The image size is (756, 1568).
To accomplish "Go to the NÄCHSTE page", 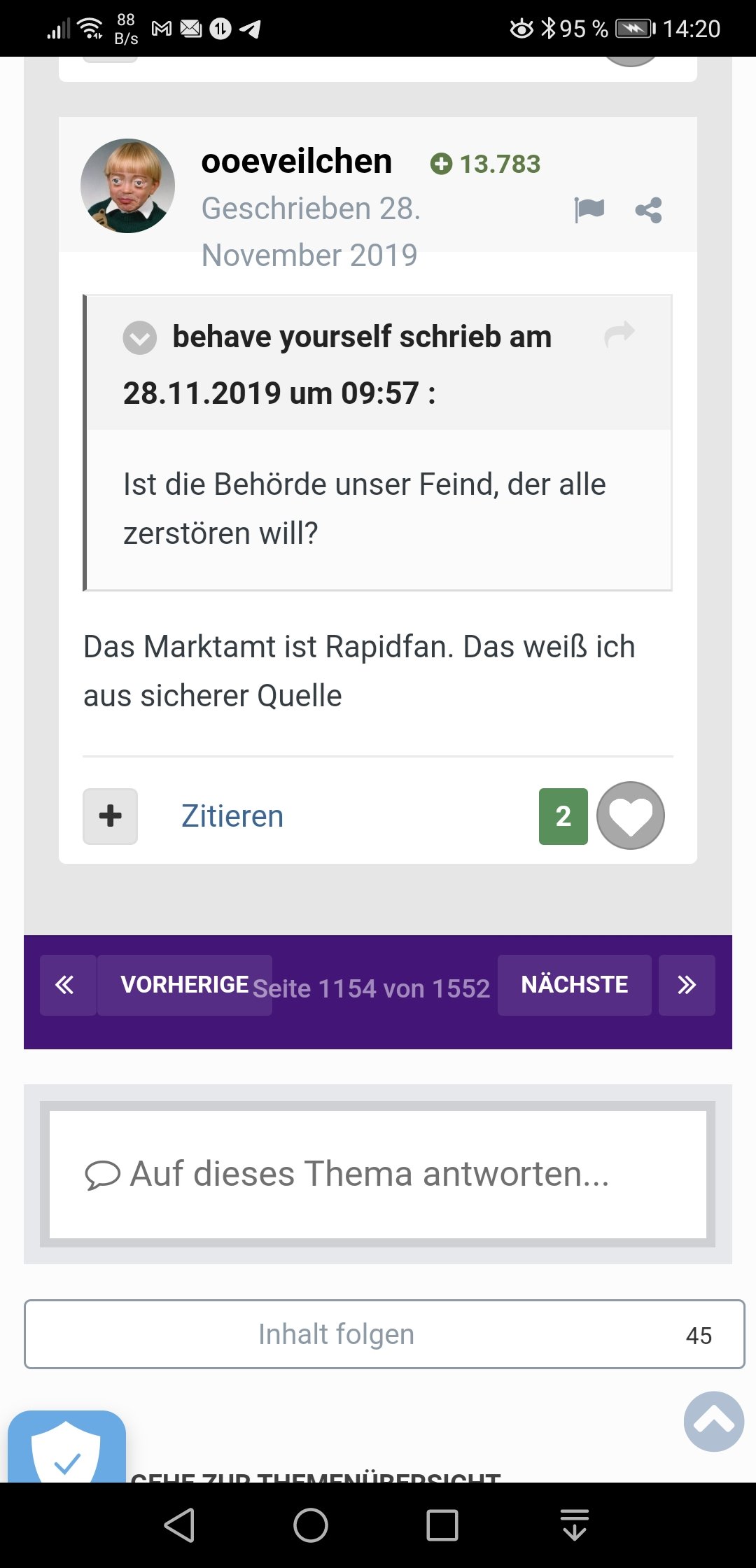I will tap(574, 985).
